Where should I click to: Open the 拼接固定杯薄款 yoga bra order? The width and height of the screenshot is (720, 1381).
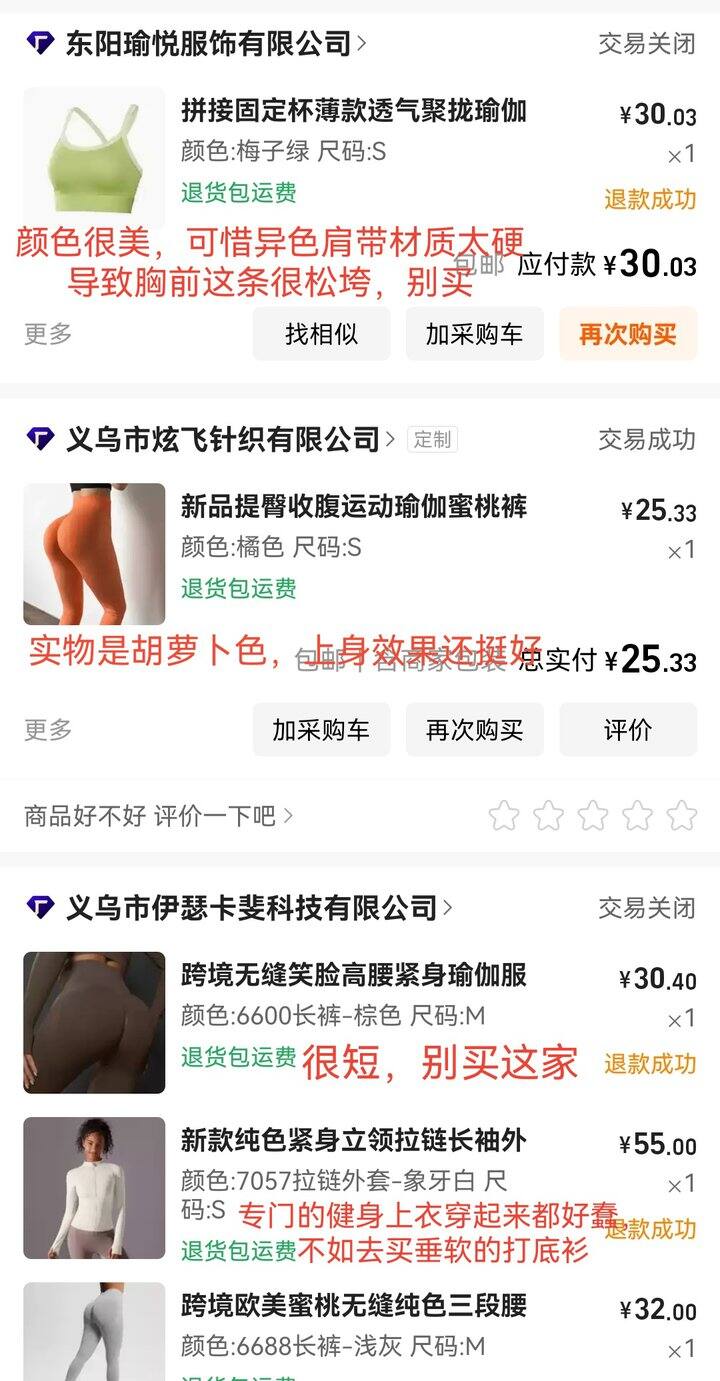coord(353,111)
